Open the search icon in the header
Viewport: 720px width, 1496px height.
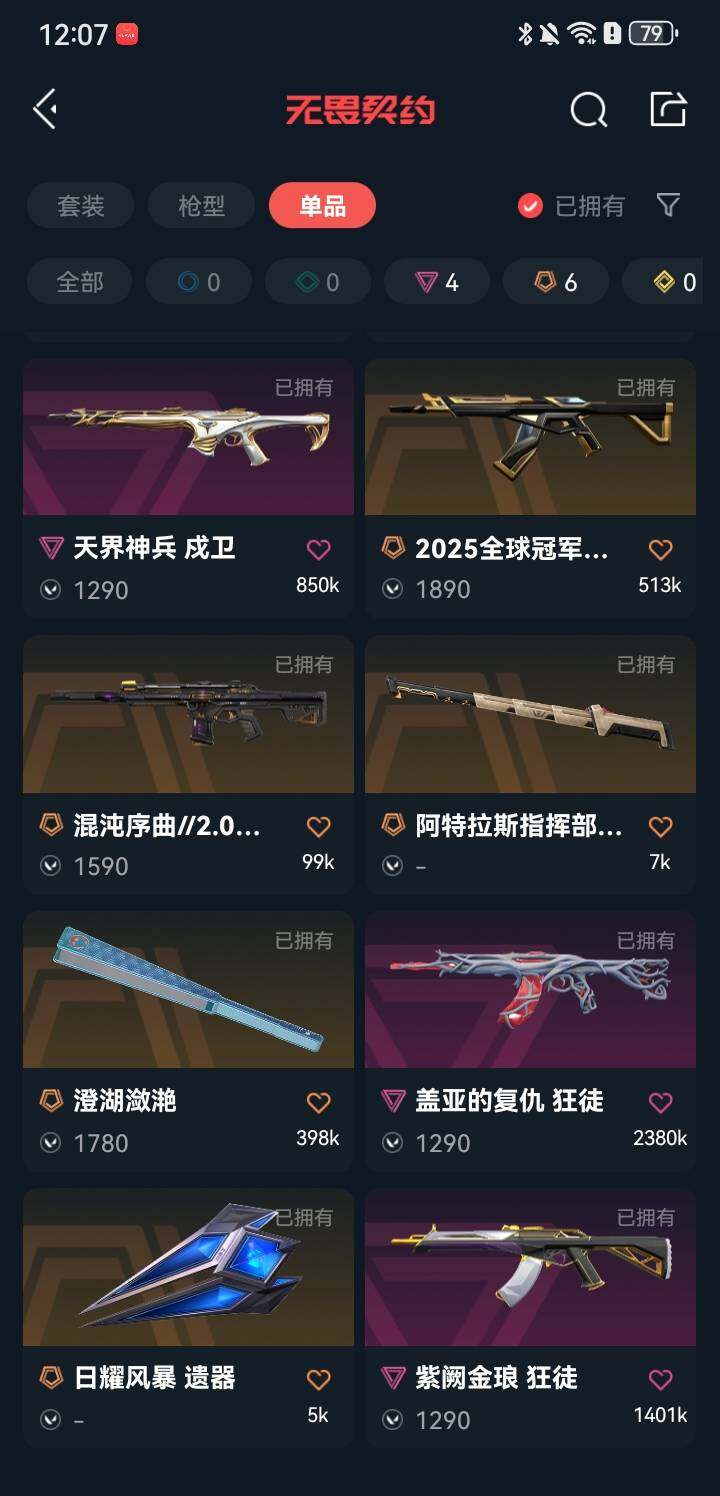pos(588,110)
